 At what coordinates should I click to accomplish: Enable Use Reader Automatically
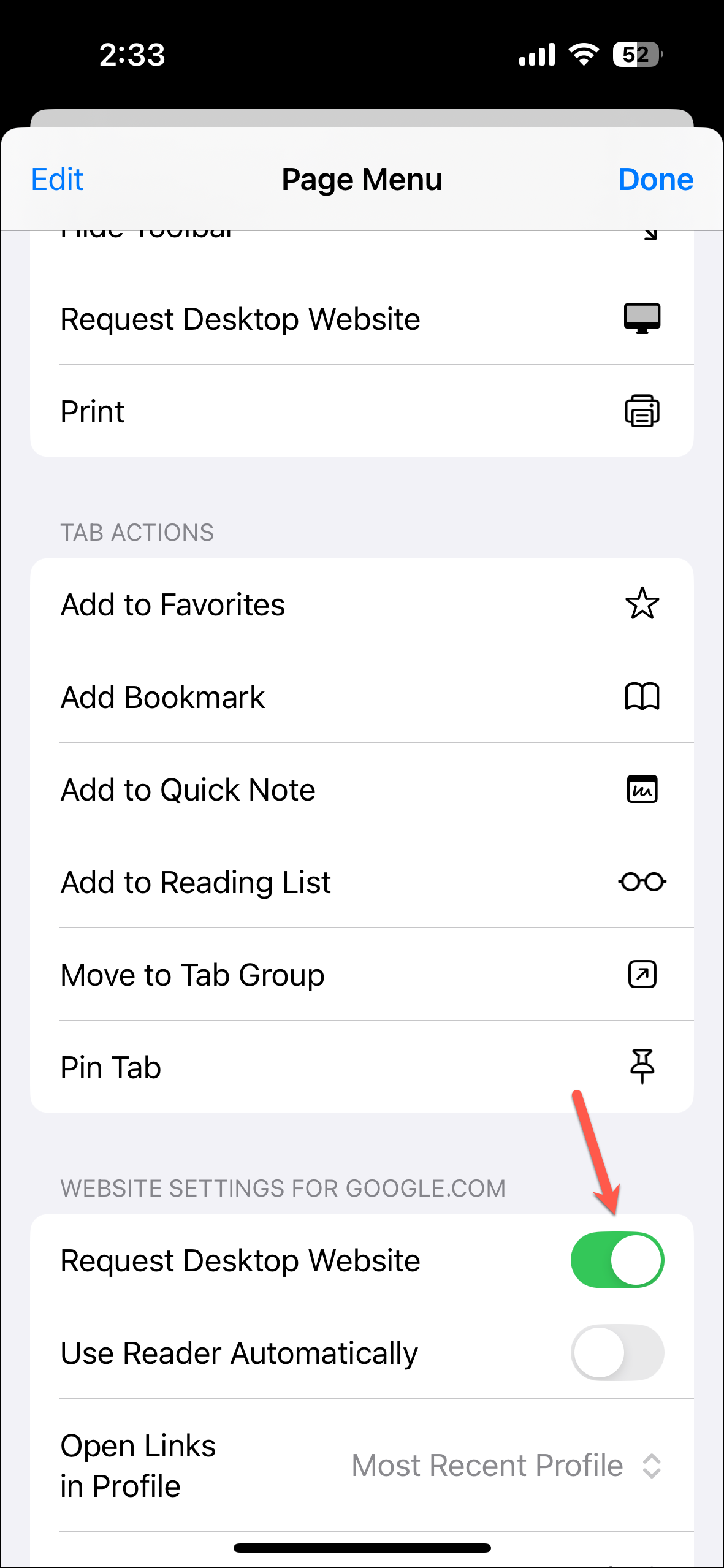(x=617, y=1353)
